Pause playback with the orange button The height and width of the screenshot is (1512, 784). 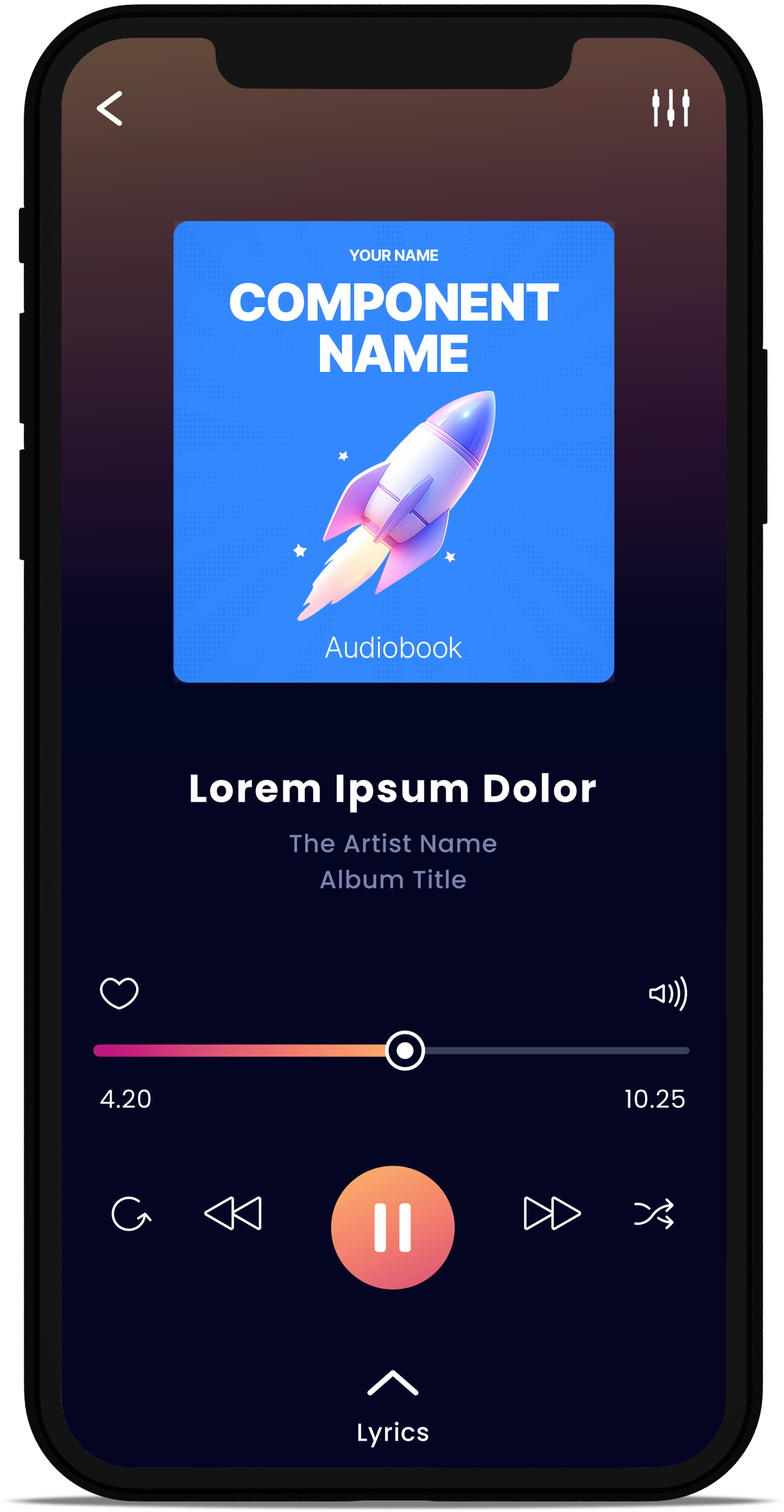pyautogui.click(x=393, y=1227)
